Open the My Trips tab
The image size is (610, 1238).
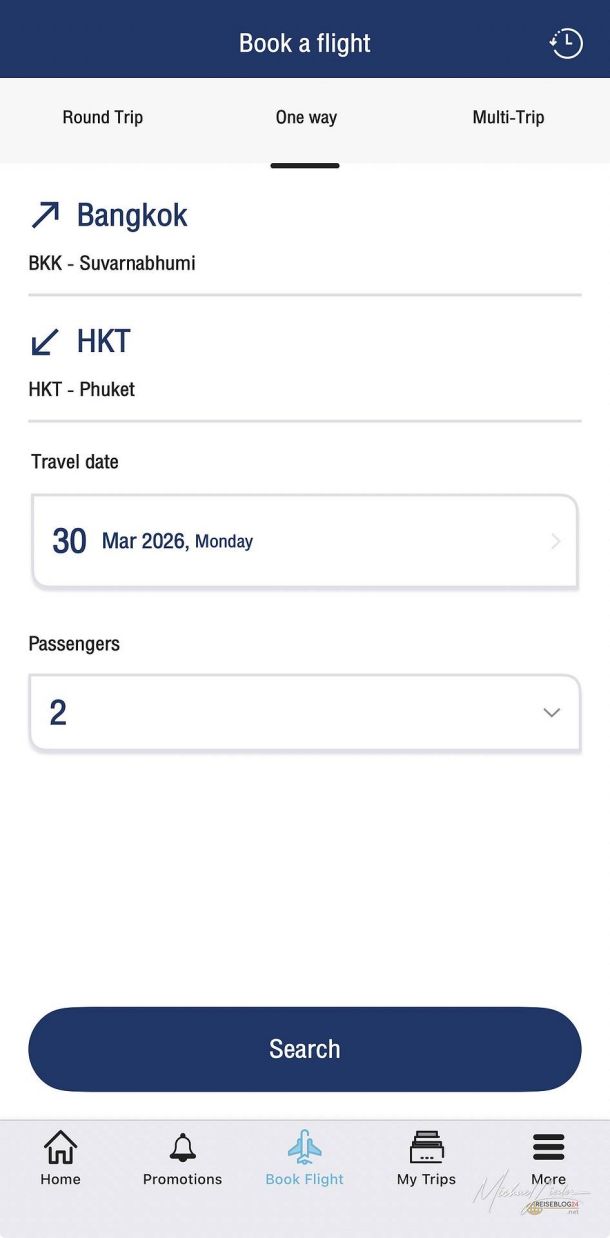(426, 1160)
